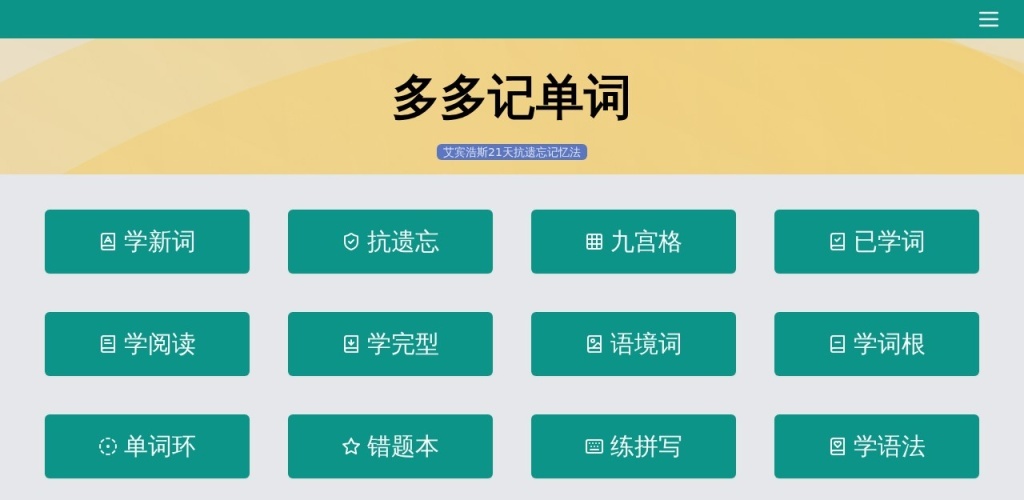Open the hamburger menu

click(x=988, y=19)
